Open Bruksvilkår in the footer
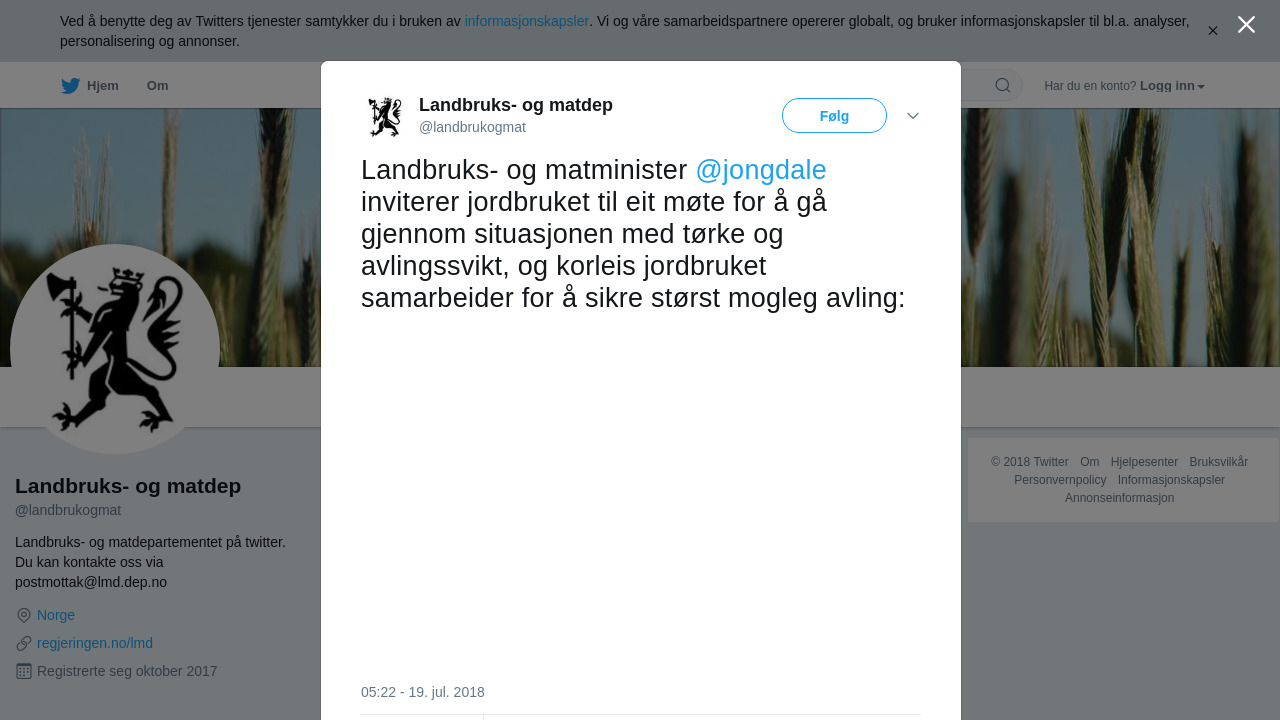 (x=1218, y=462)
